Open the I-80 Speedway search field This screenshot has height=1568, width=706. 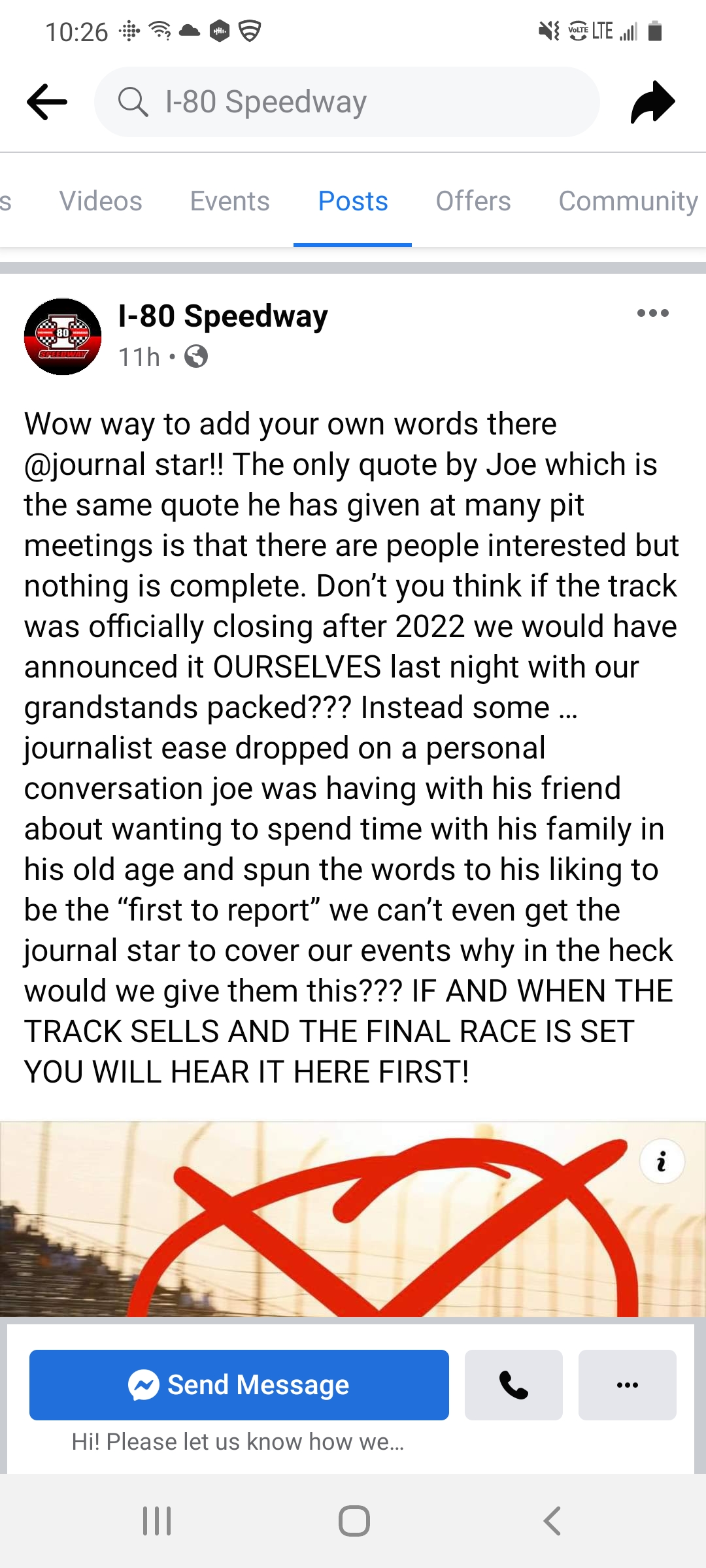point(346,102)
